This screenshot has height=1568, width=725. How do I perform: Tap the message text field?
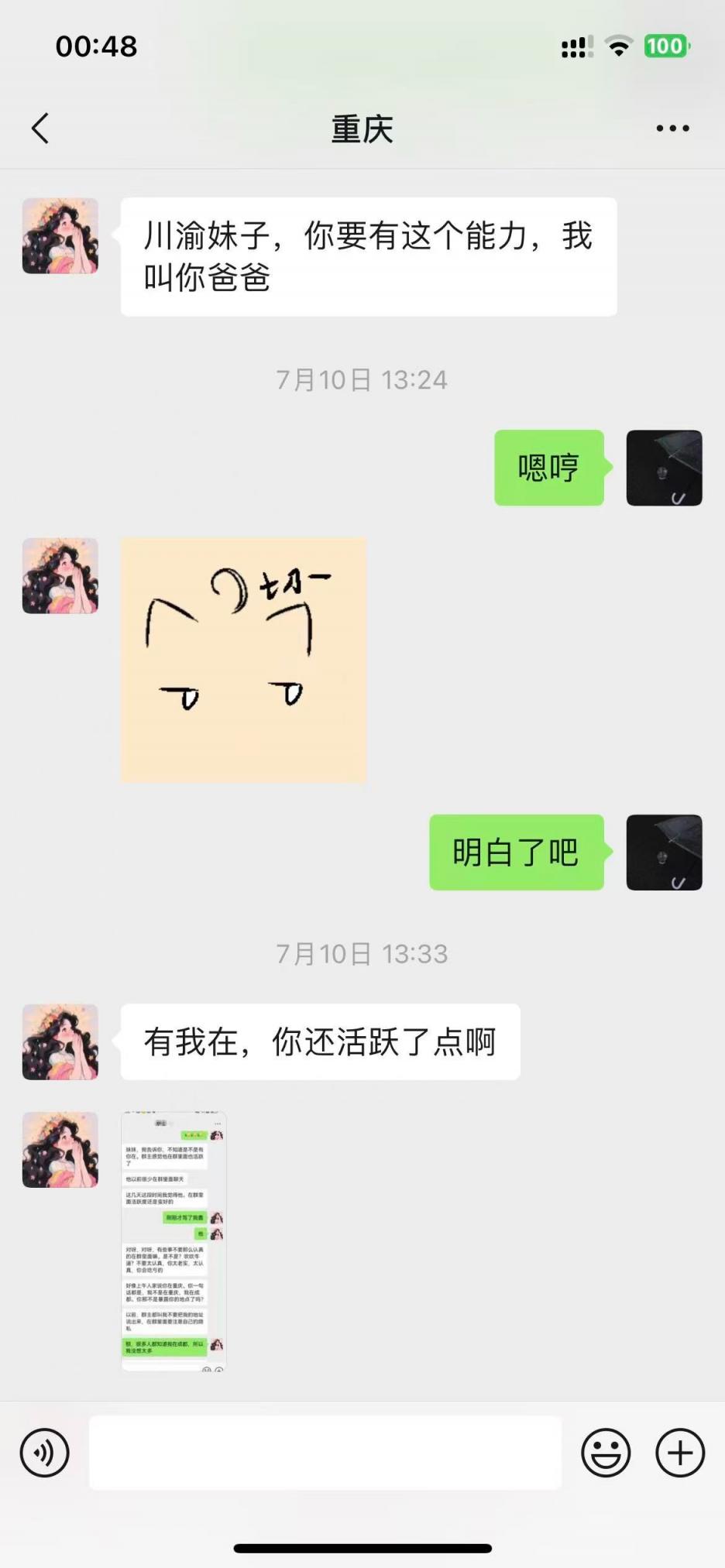coord(325,1453)
